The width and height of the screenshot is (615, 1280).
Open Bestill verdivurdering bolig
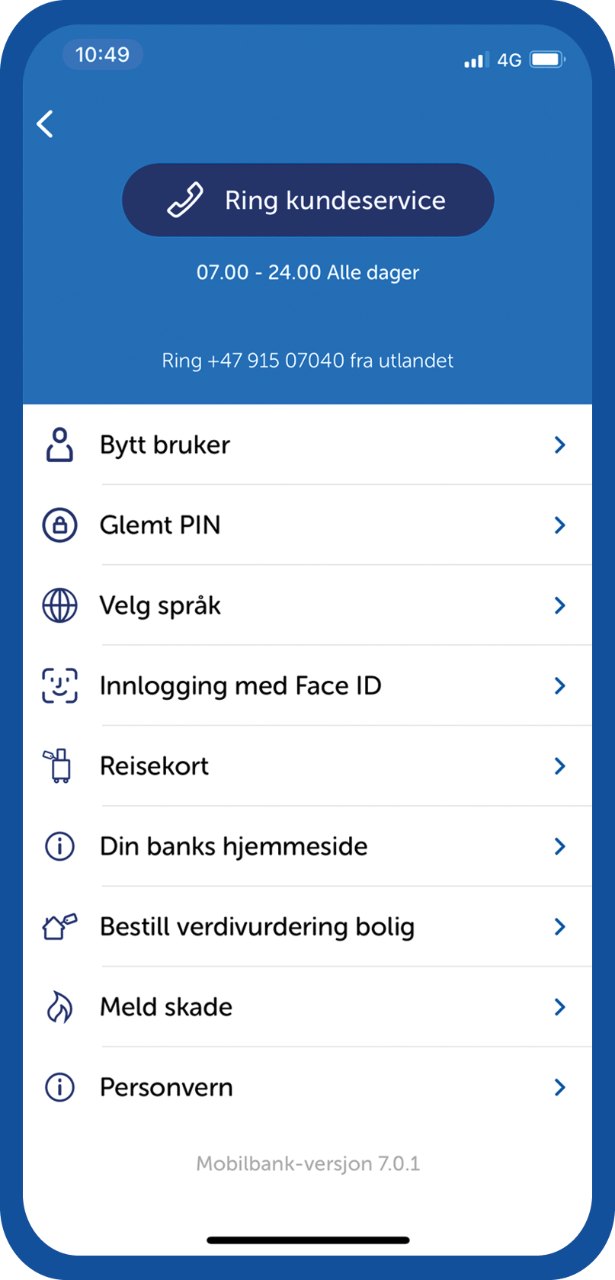307,926
